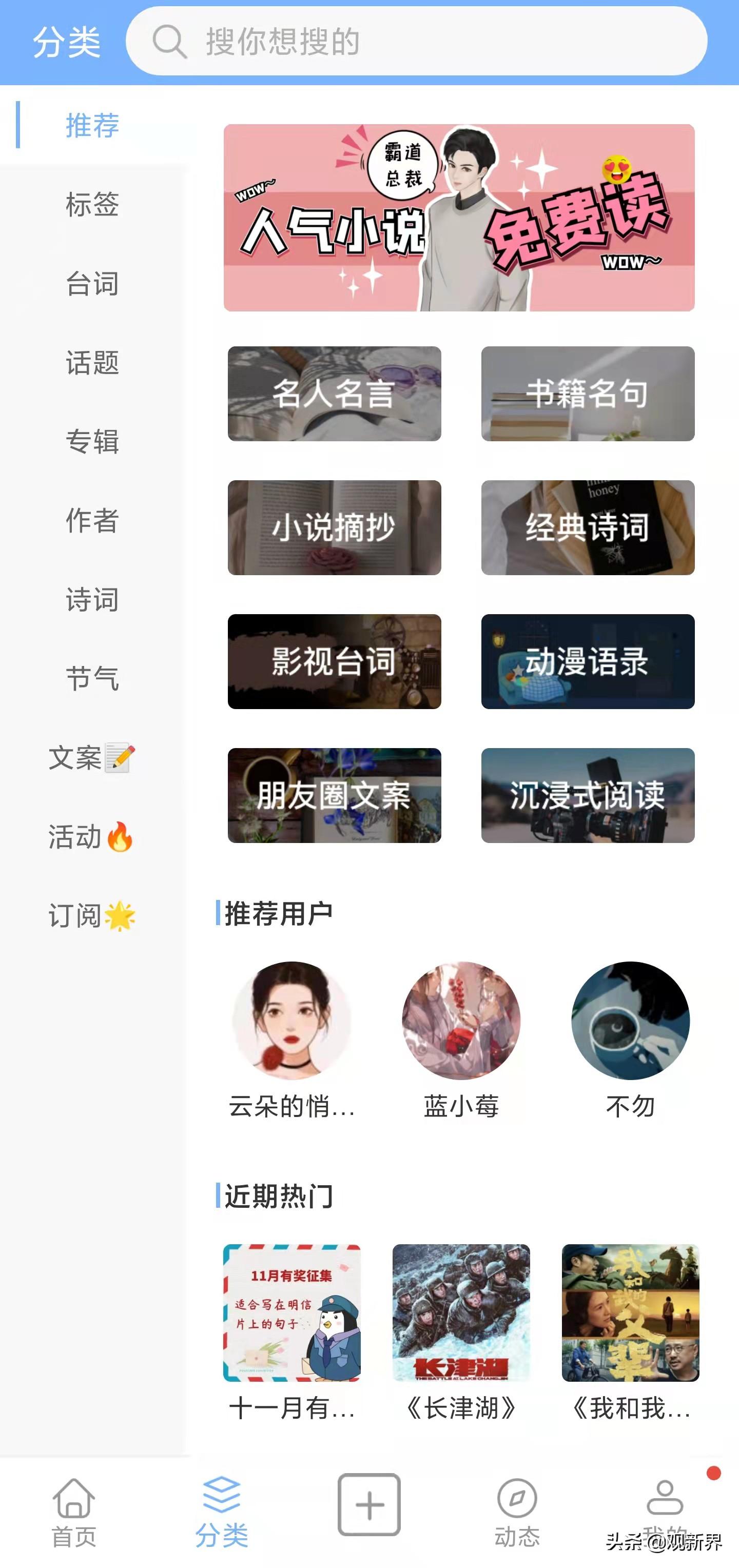Open the 人气小说 免费读 banner

click(x=459, y=218)
